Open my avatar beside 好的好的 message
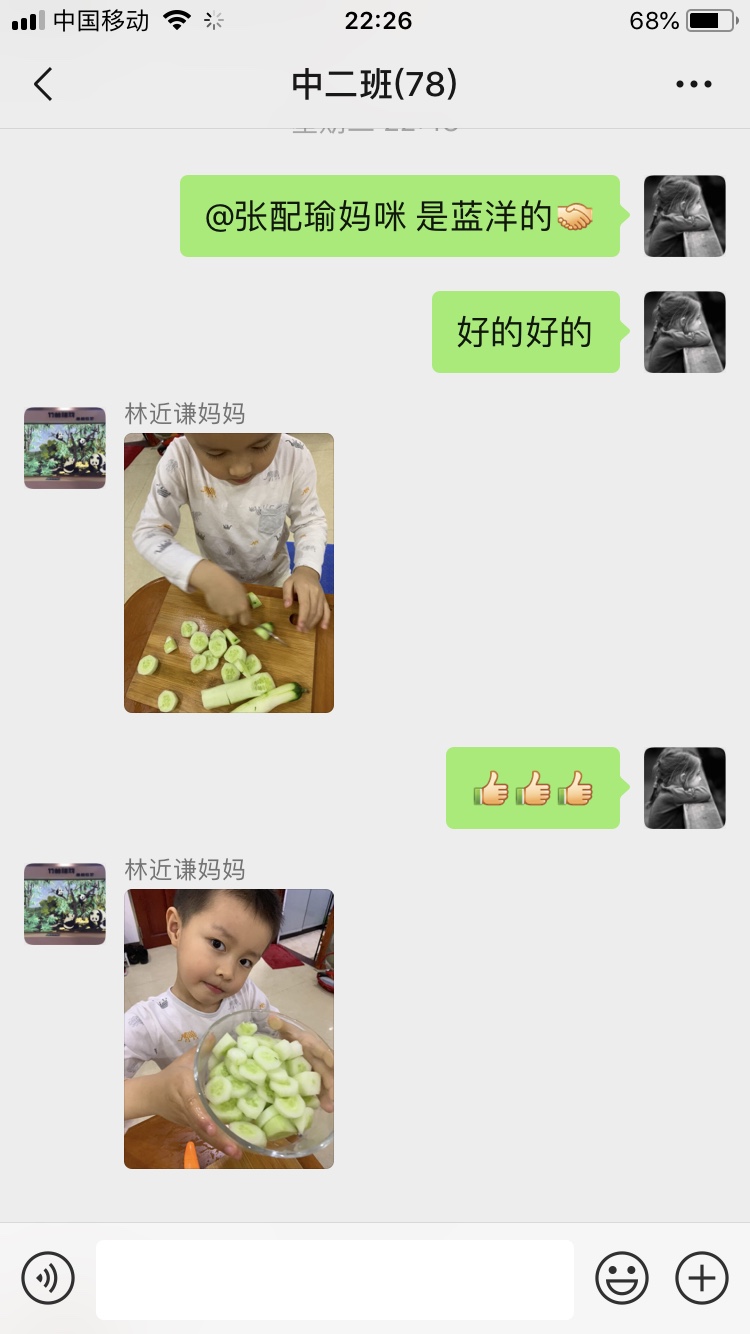Screen dimensions: 750x1334 [685, 332]
